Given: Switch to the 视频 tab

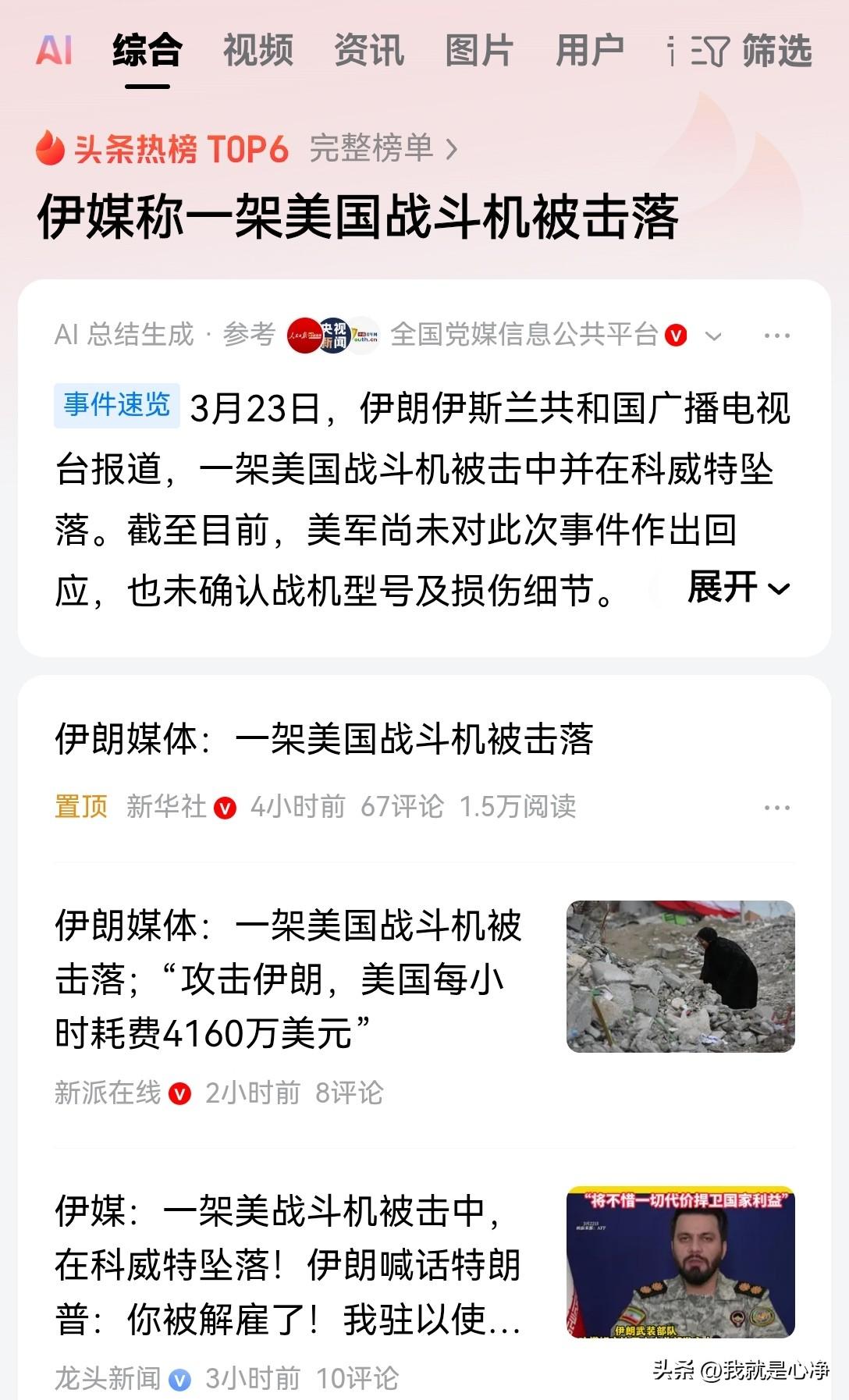Looking at the screenshot, I should 258,52.
